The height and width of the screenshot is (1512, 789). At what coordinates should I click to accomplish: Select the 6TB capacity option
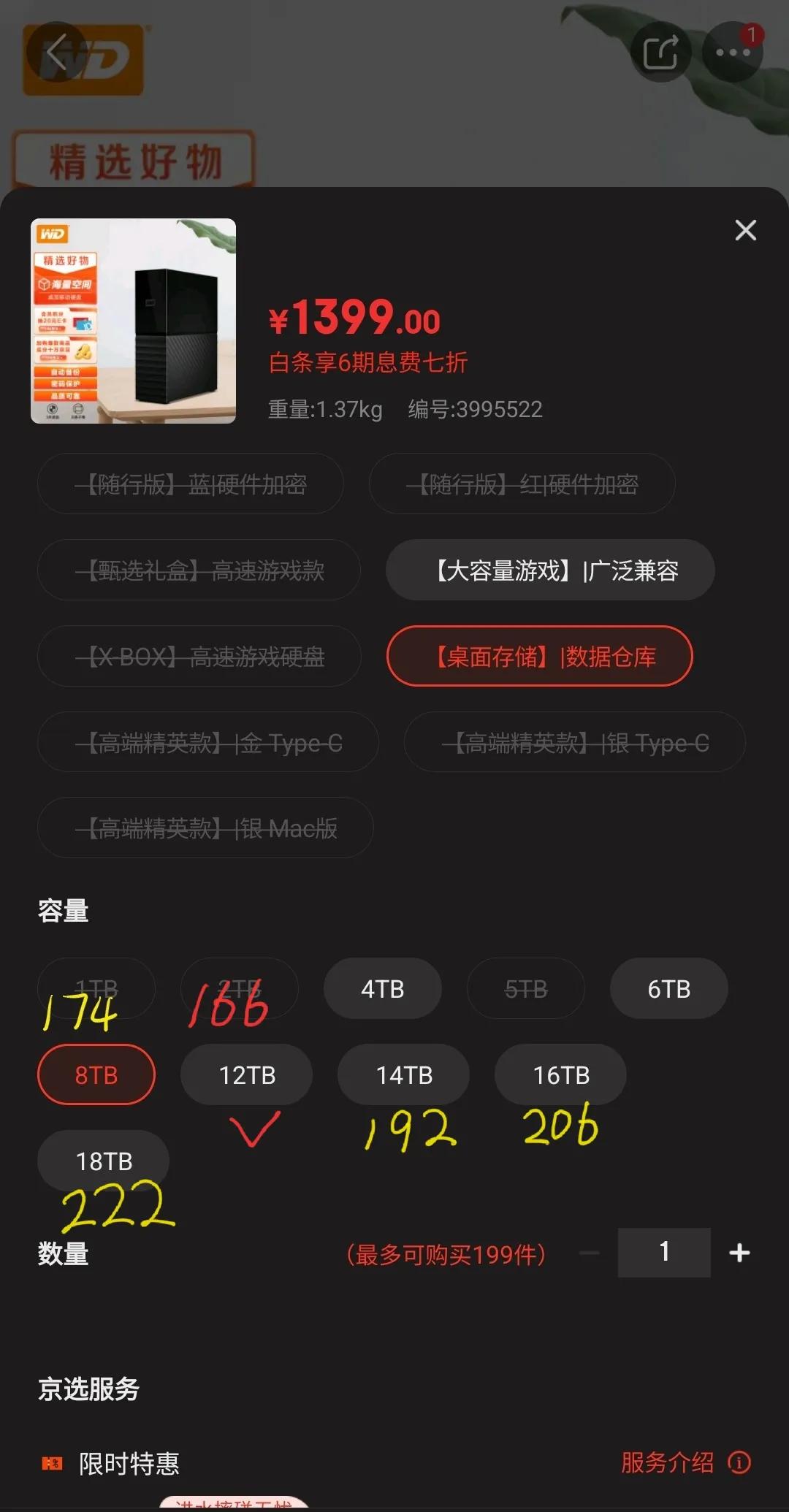(x=668, y=988)
